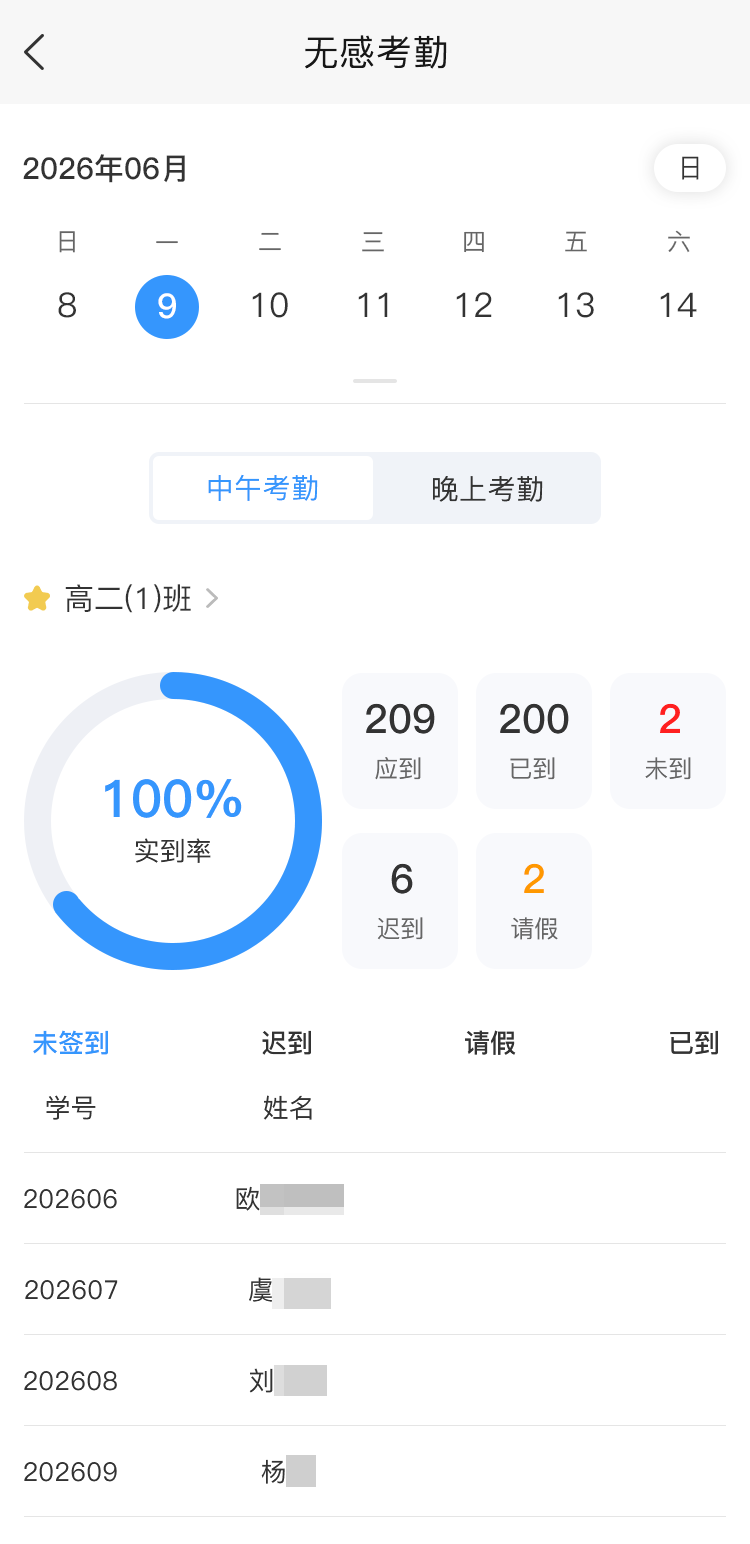750x1544 pixels.
Task: Show the 已到 list tab
Action: pyautogui.click(x=693, y=1044)
